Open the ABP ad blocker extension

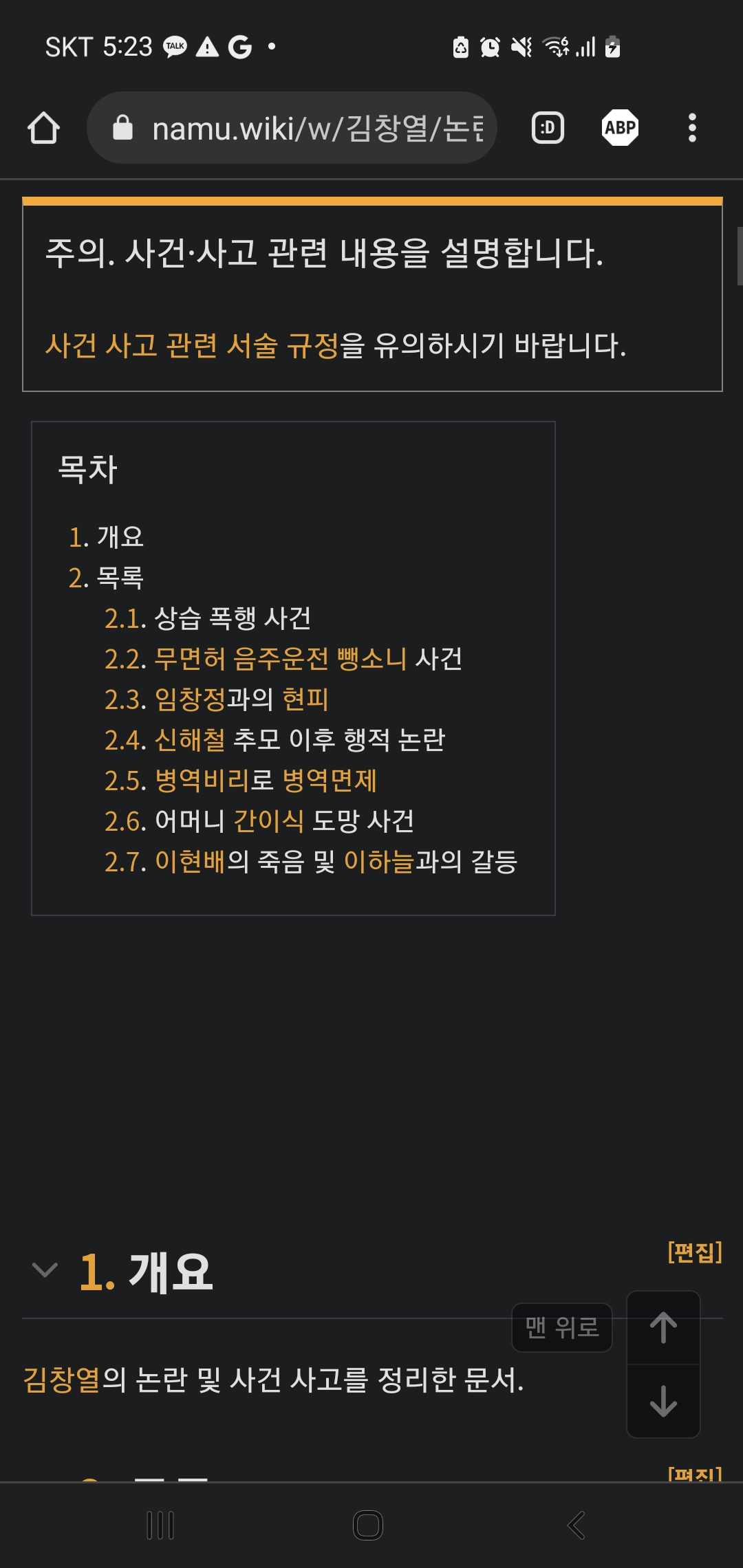pos(620,128)
